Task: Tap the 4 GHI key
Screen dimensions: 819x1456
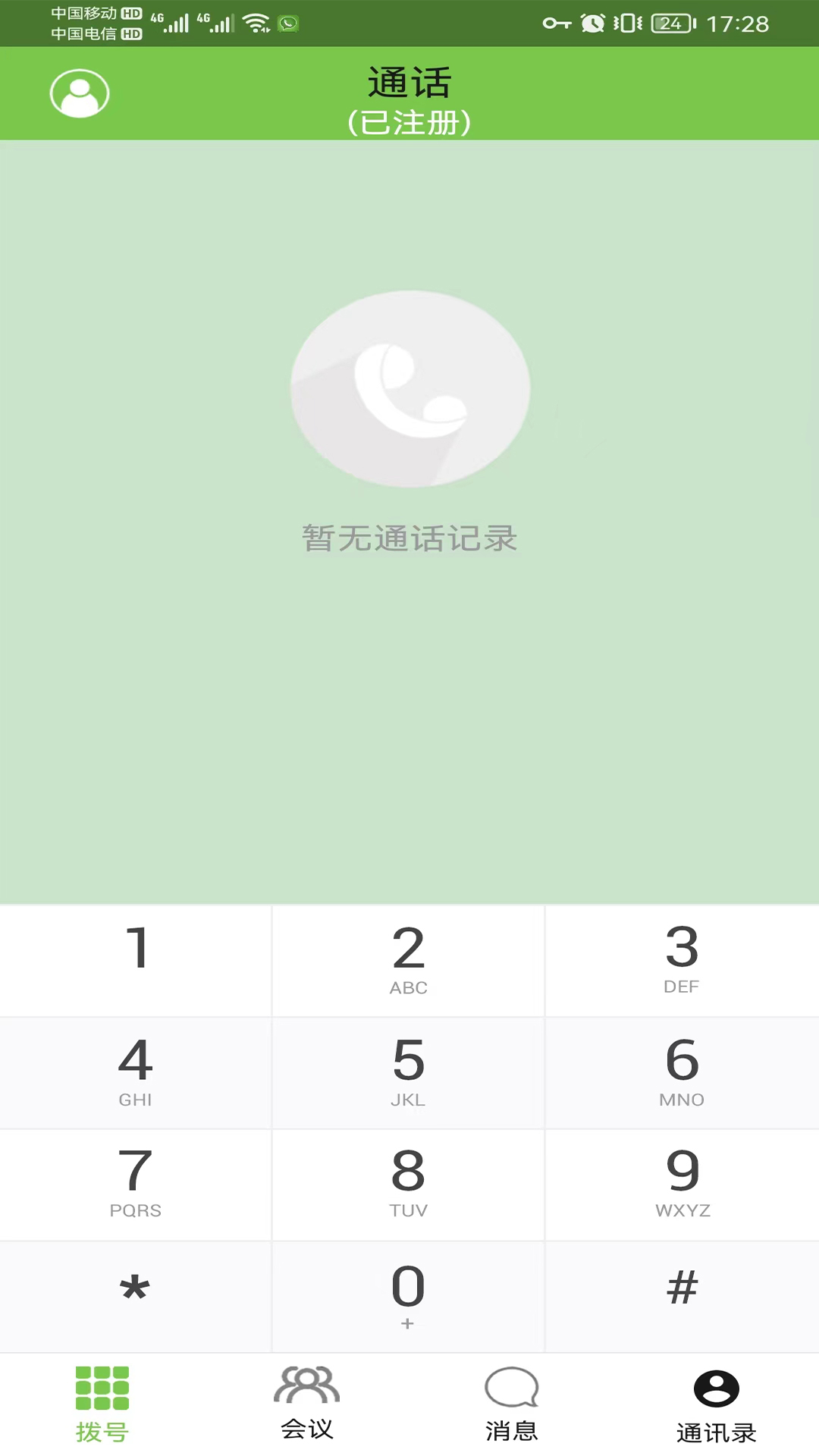Action: [136, 1072]
